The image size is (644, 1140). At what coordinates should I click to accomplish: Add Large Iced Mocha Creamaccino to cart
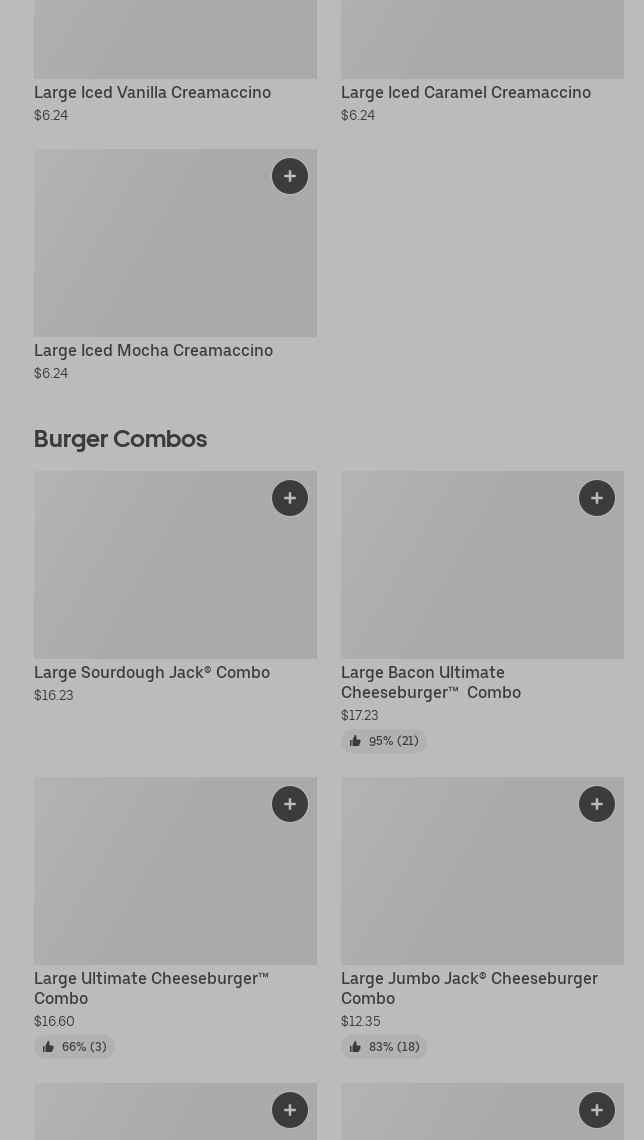(x=290, y=177)
